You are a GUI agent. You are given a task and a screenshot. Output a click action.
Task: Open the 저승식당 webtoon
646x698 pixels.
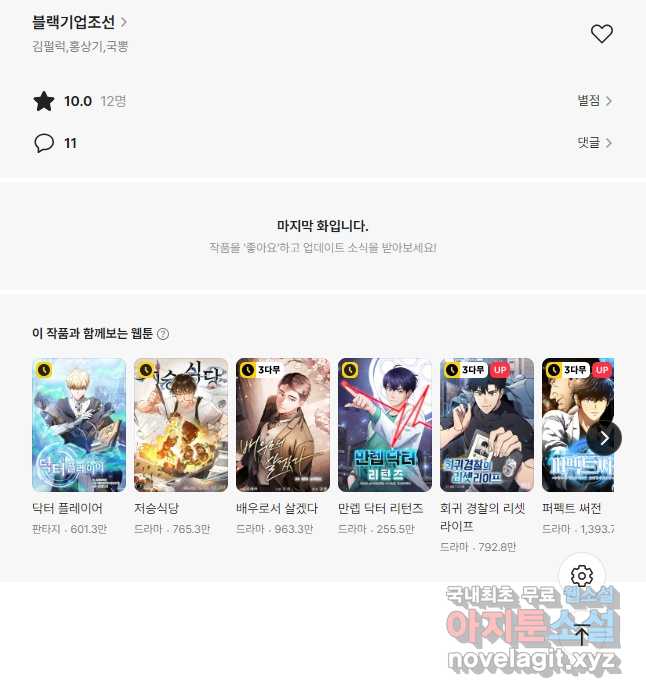(x=181, y=425)
